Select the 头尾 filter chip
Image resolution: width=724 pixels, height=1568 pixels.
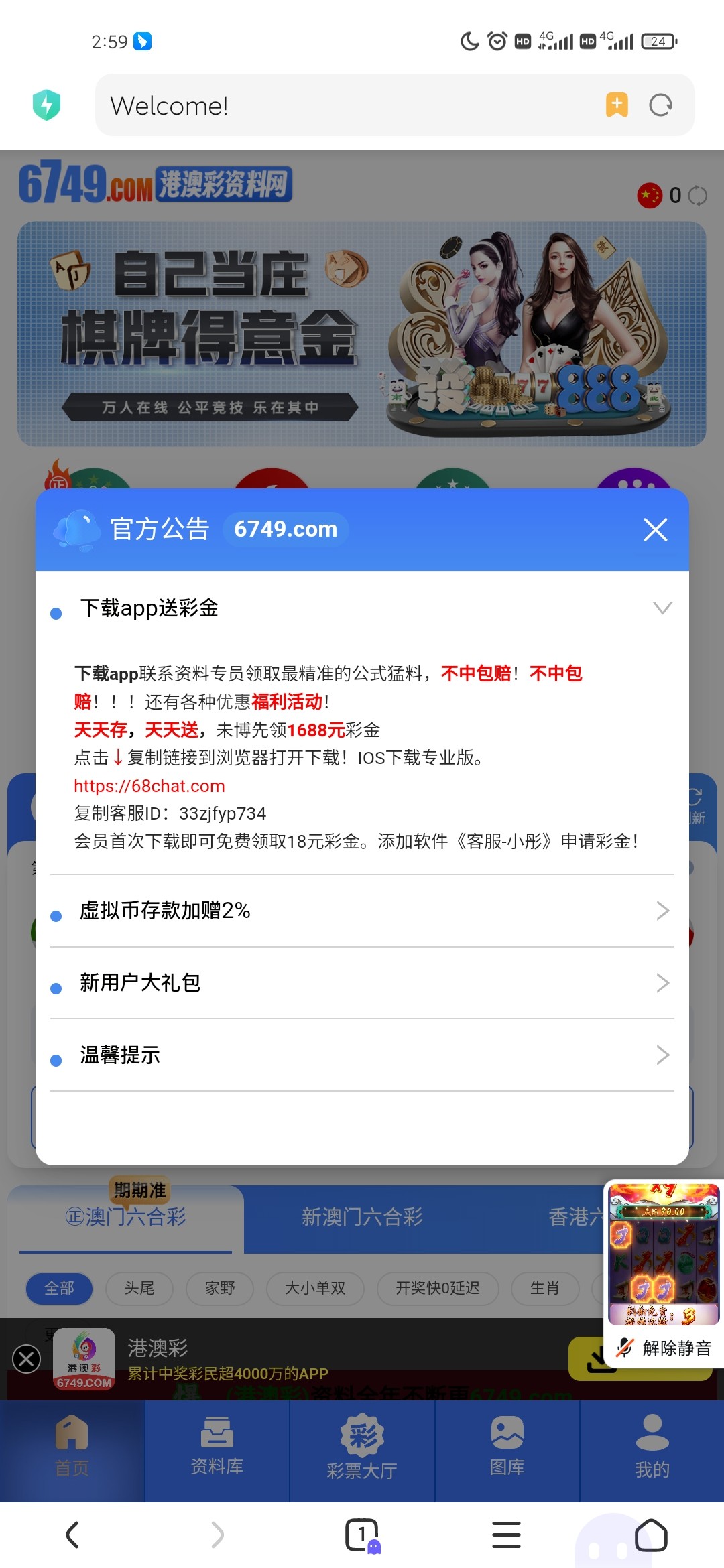click(x=139, y=1288)
